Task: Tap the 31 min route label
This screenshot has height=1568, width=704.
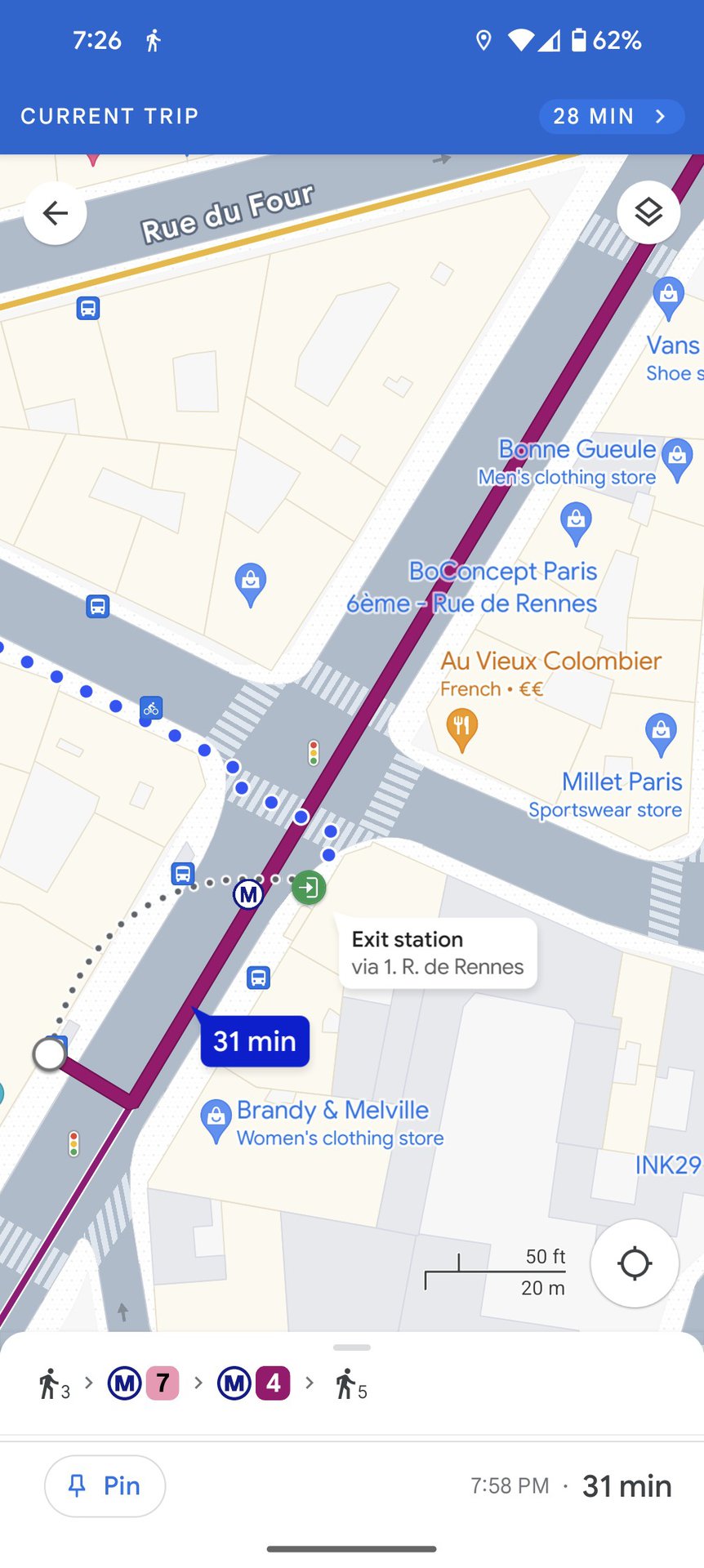Action: coord(255,1041)
